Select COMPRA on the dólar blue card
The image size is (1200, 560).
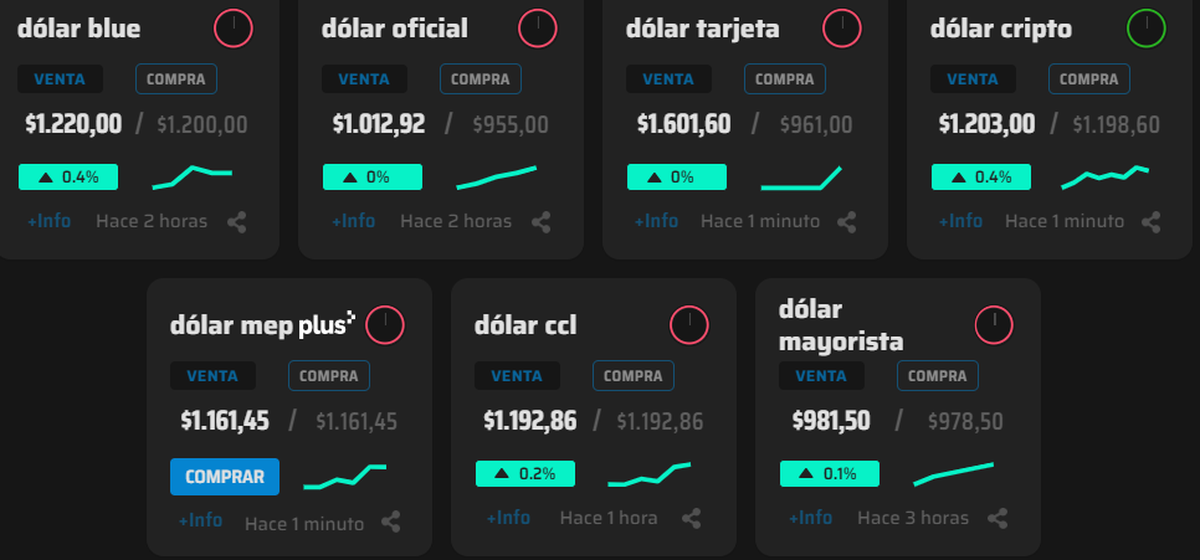click(176, 79)
